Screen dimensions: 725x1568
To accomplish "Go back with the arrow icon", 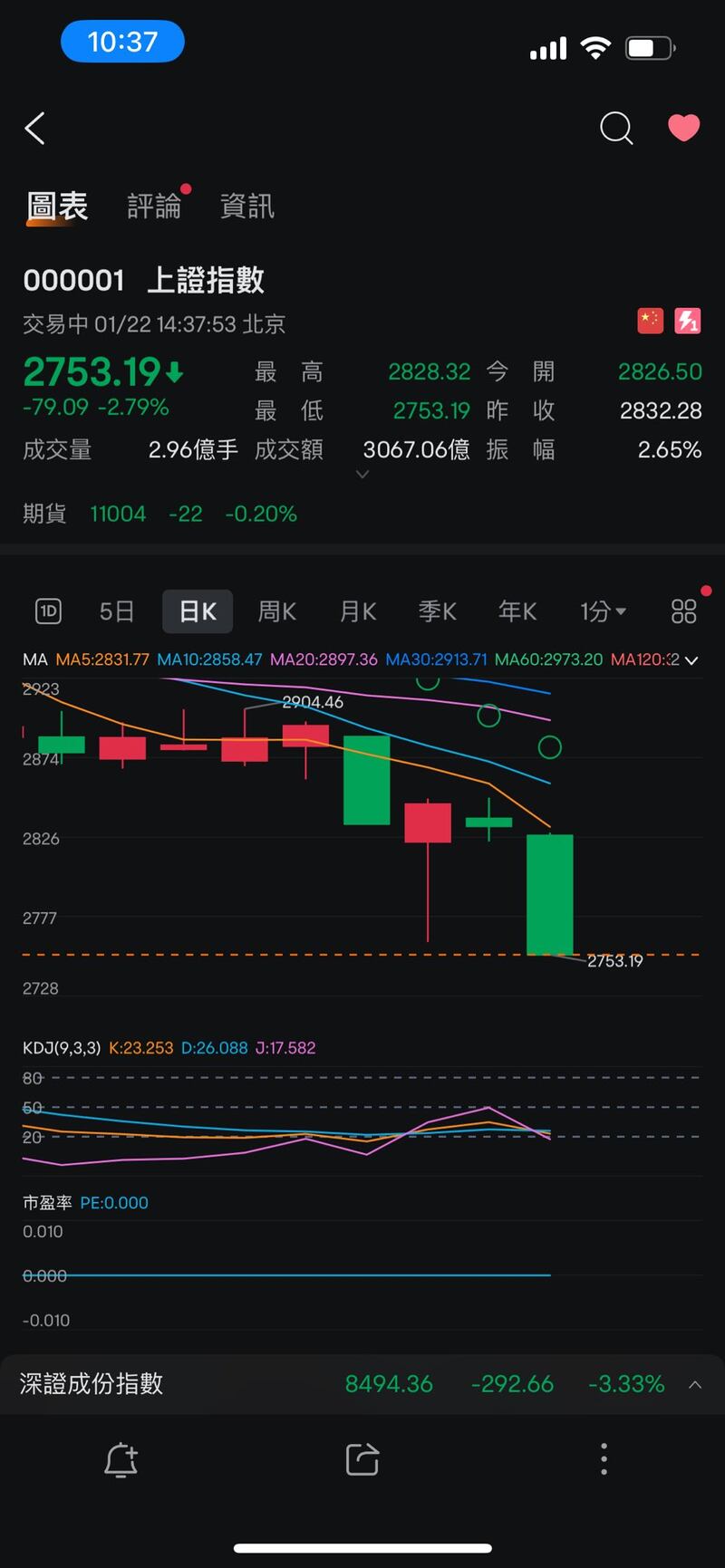I will (x=35, y=129).
